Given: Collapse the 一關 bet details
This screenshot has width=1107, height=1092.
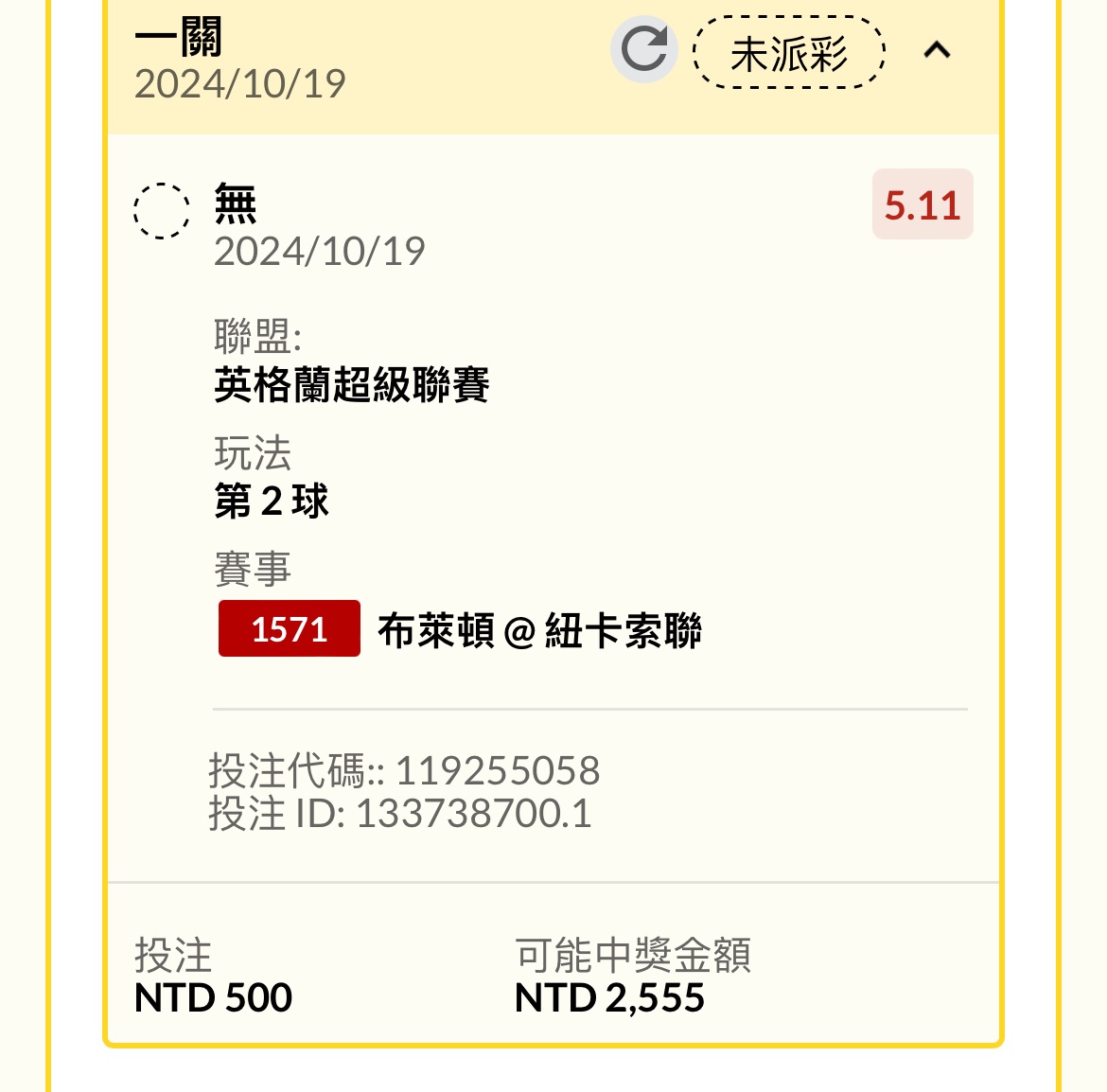Looking at the screenshot, I should pyautogui.click(x=937, y=50).
